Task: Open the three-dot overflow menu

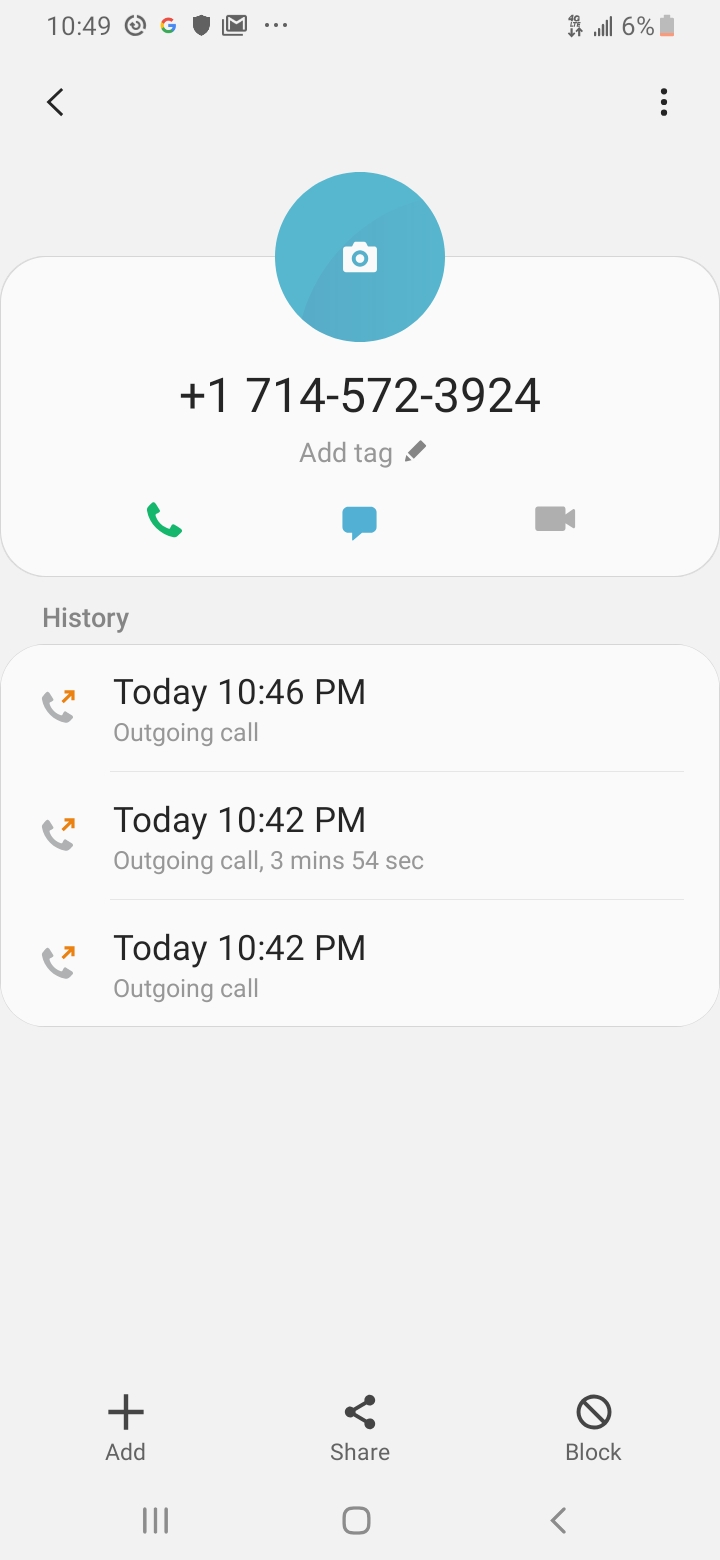Action: pos(663,102)
